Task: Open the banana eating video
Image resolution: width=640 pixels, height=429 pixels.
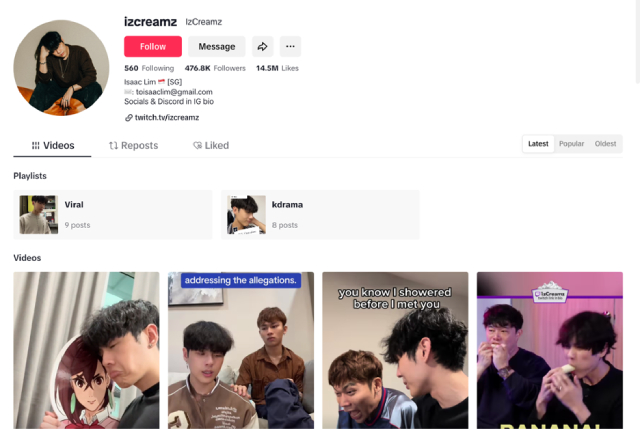Action: tap(549, 350)
